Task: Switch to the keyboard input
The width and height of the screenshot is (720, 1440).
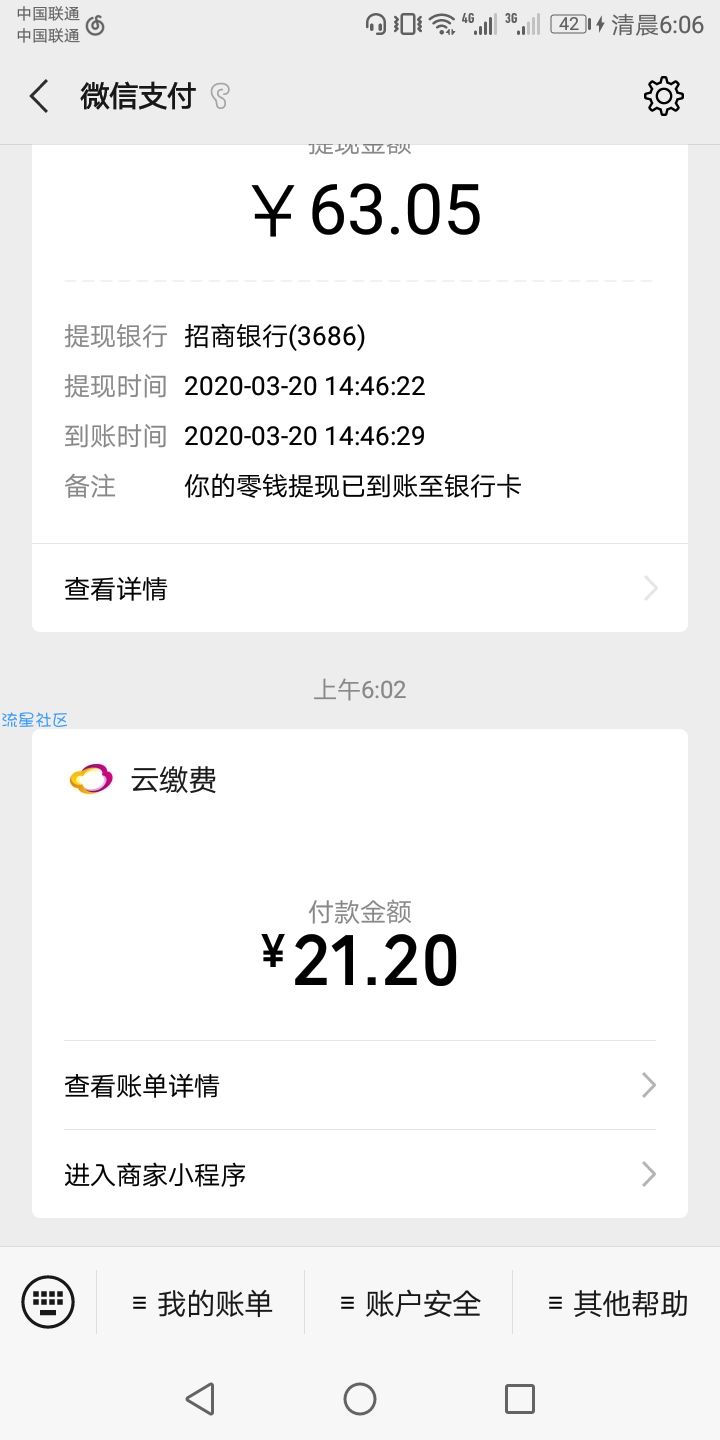Action: click(x=48, y=1302)
